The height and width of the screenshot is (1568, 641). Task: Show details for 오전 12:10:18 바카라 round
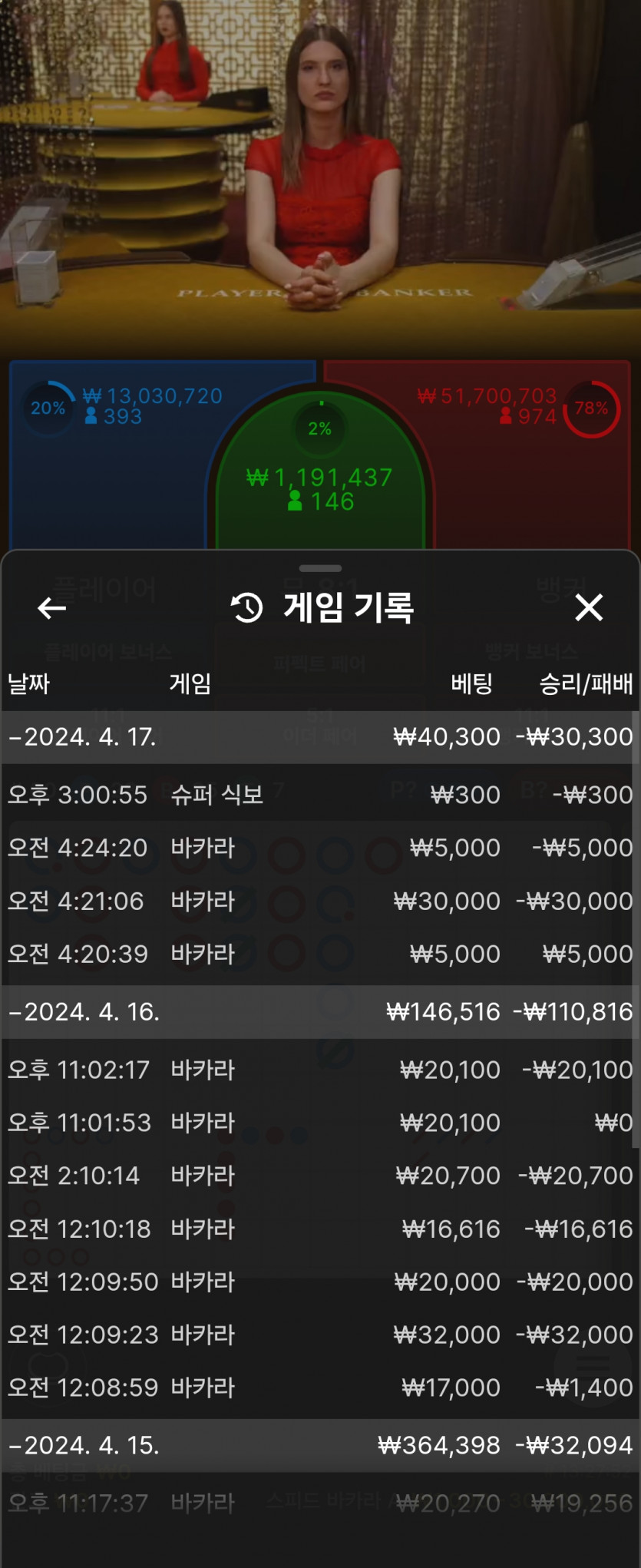click(319, 1229)
